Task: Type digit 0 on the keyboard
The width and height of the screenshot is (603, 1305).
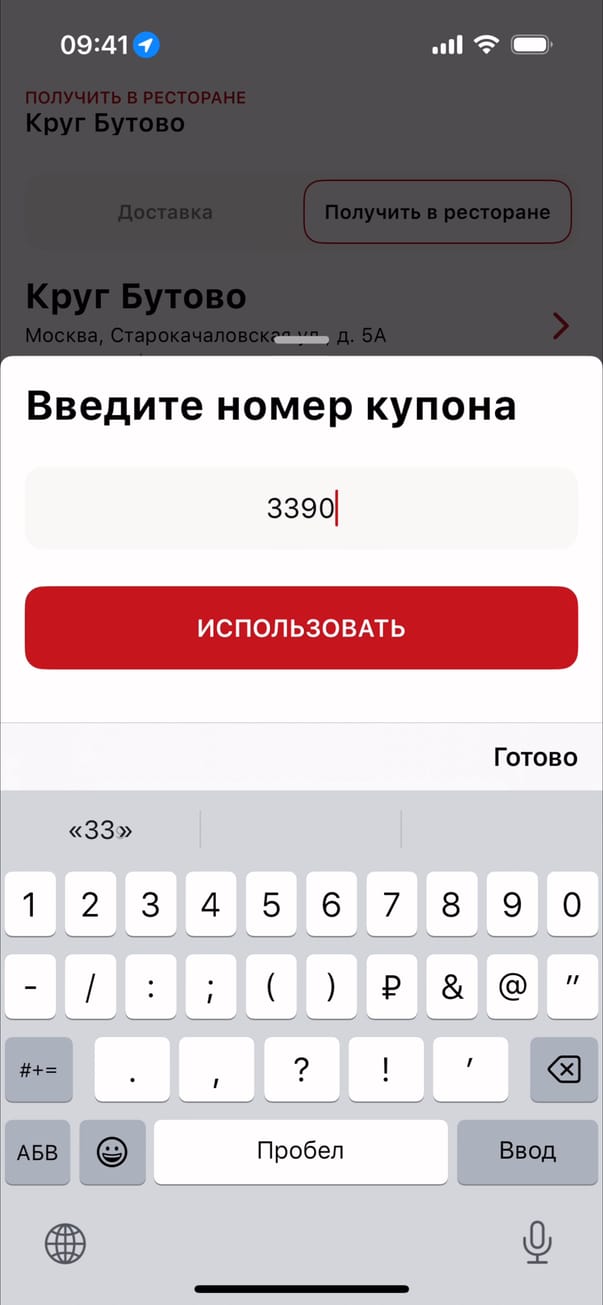Action: (x=572, y=905)
